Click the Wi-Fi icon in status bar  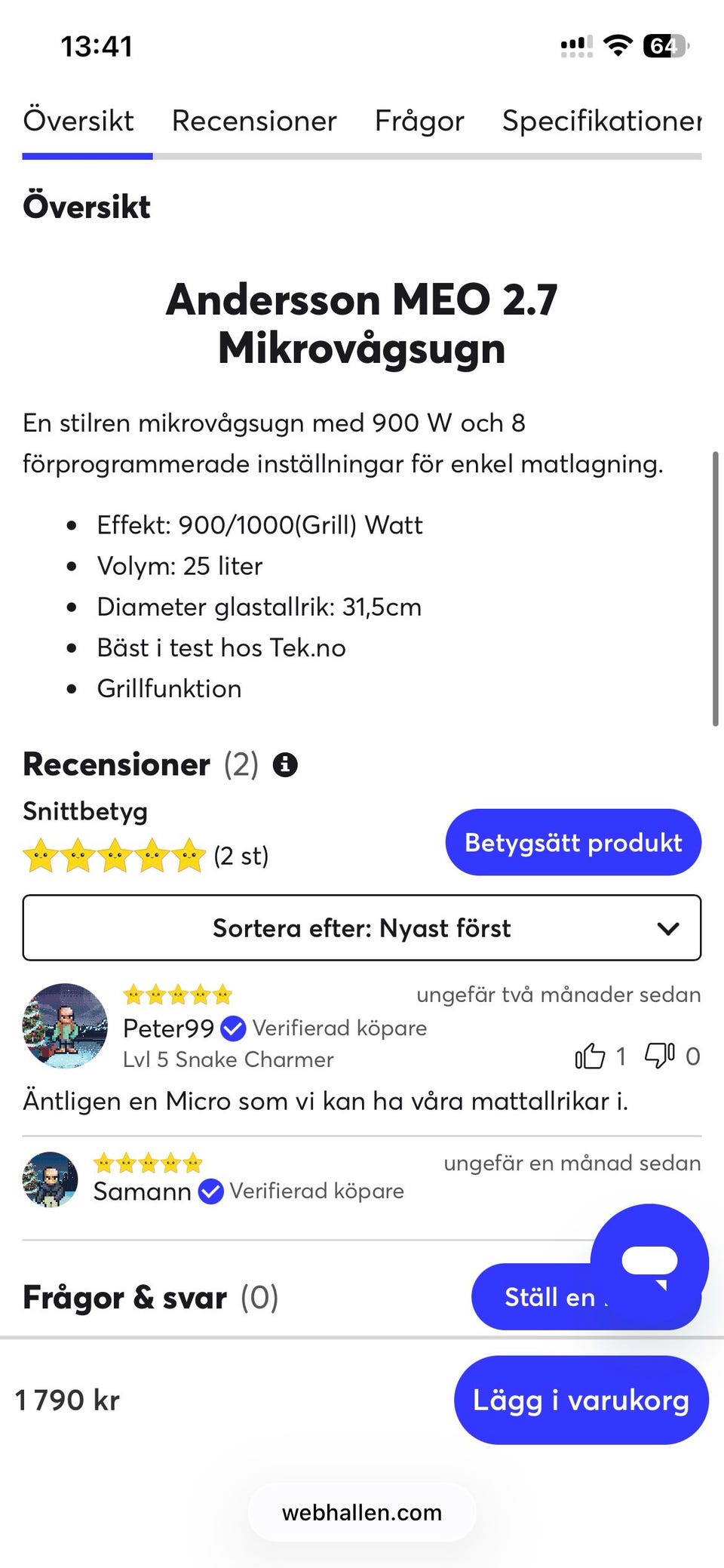tap(617, 45)
